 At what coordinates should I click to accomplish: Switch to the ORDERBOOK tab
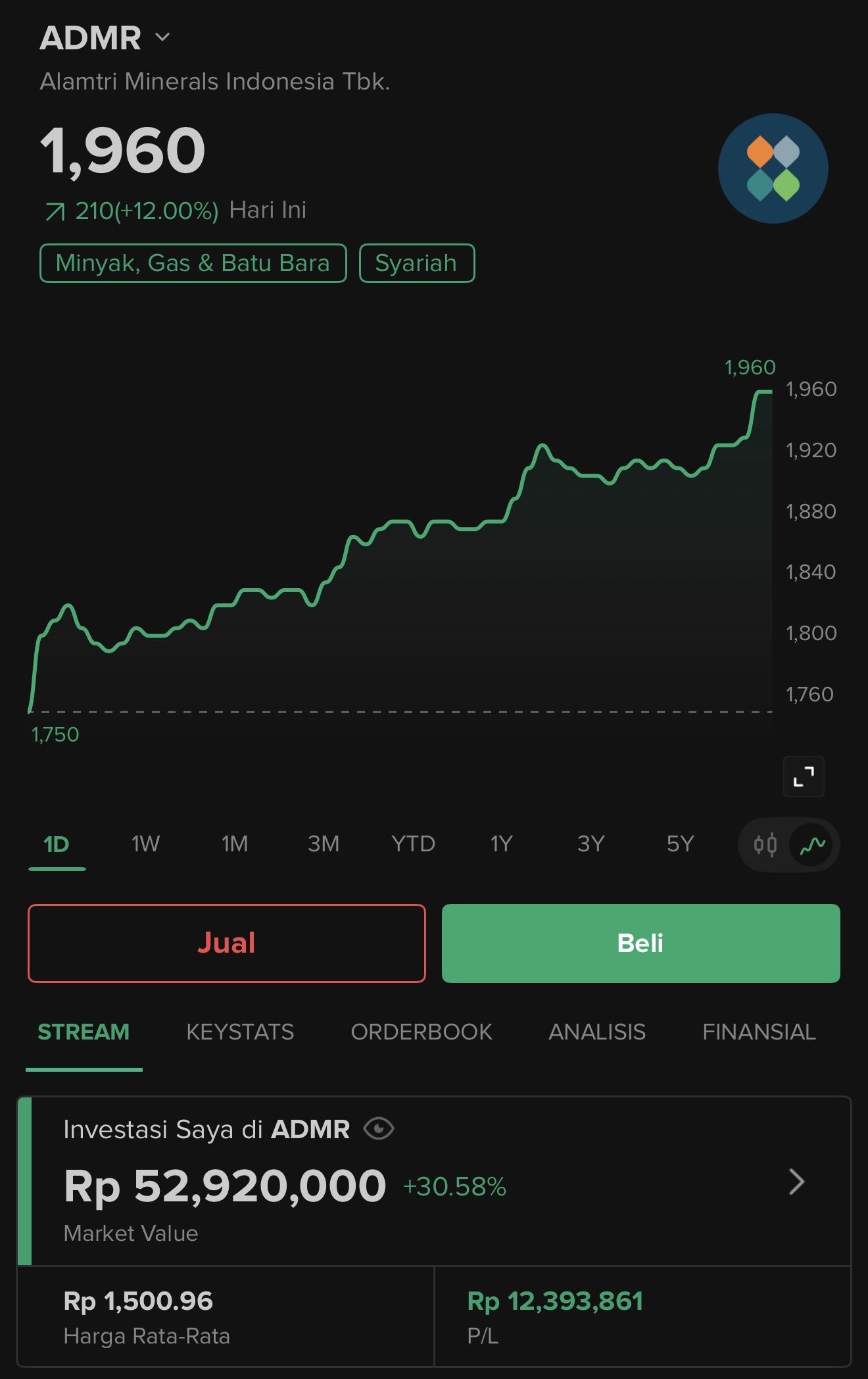coord(422,1032)
